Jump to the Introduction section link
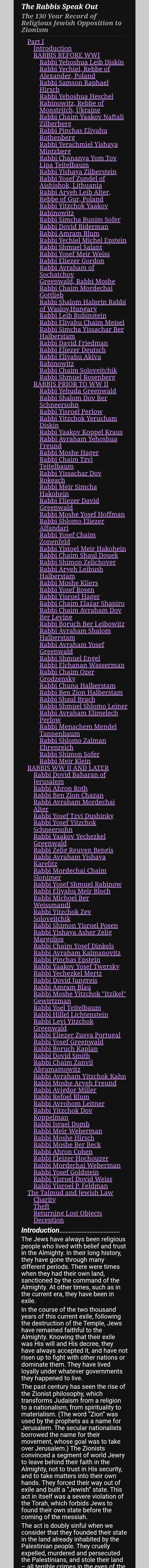Image resolution: width=149 pixels, height=1568 pixels. pos(52,48)
